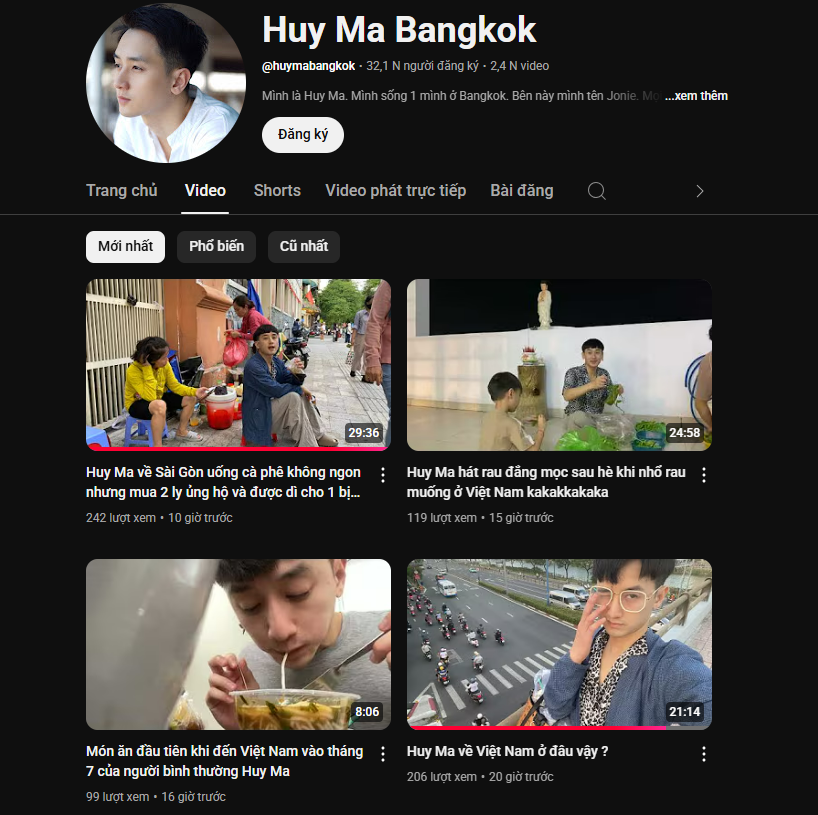Show more tabs with the right arrow

(700, 191)
